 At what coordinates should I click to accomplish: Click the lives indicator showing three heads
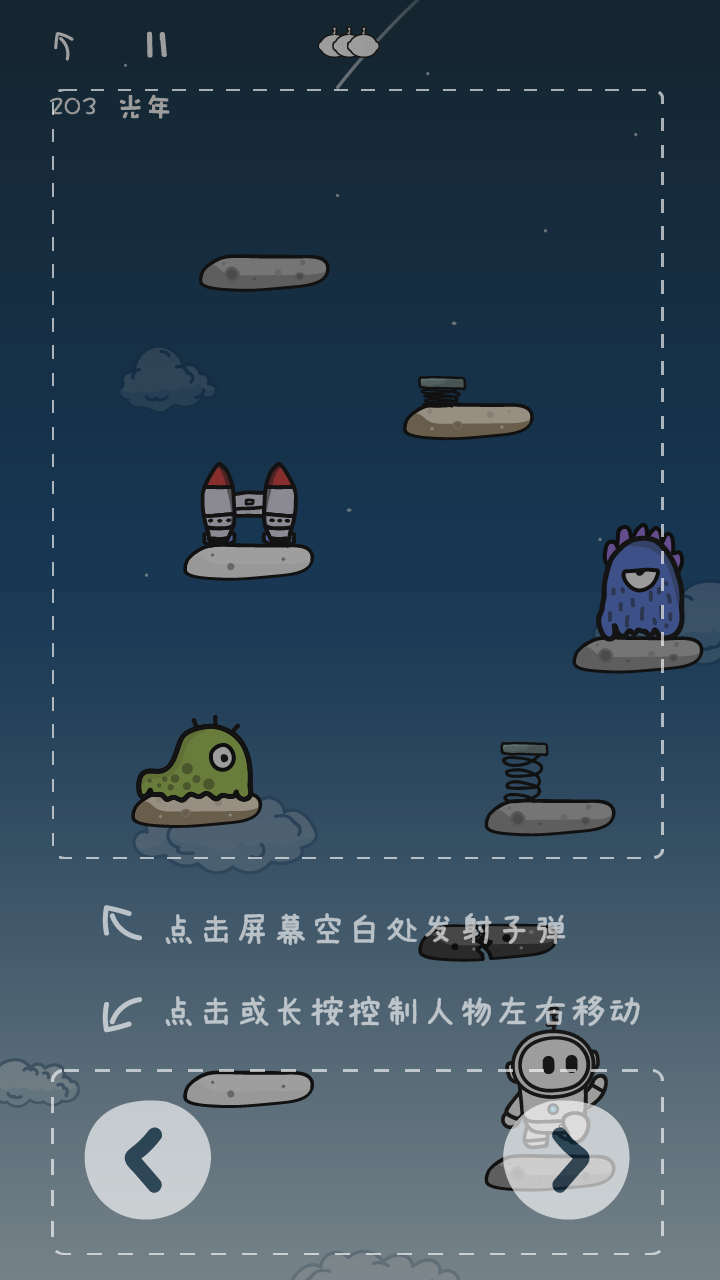pos(347,46)
